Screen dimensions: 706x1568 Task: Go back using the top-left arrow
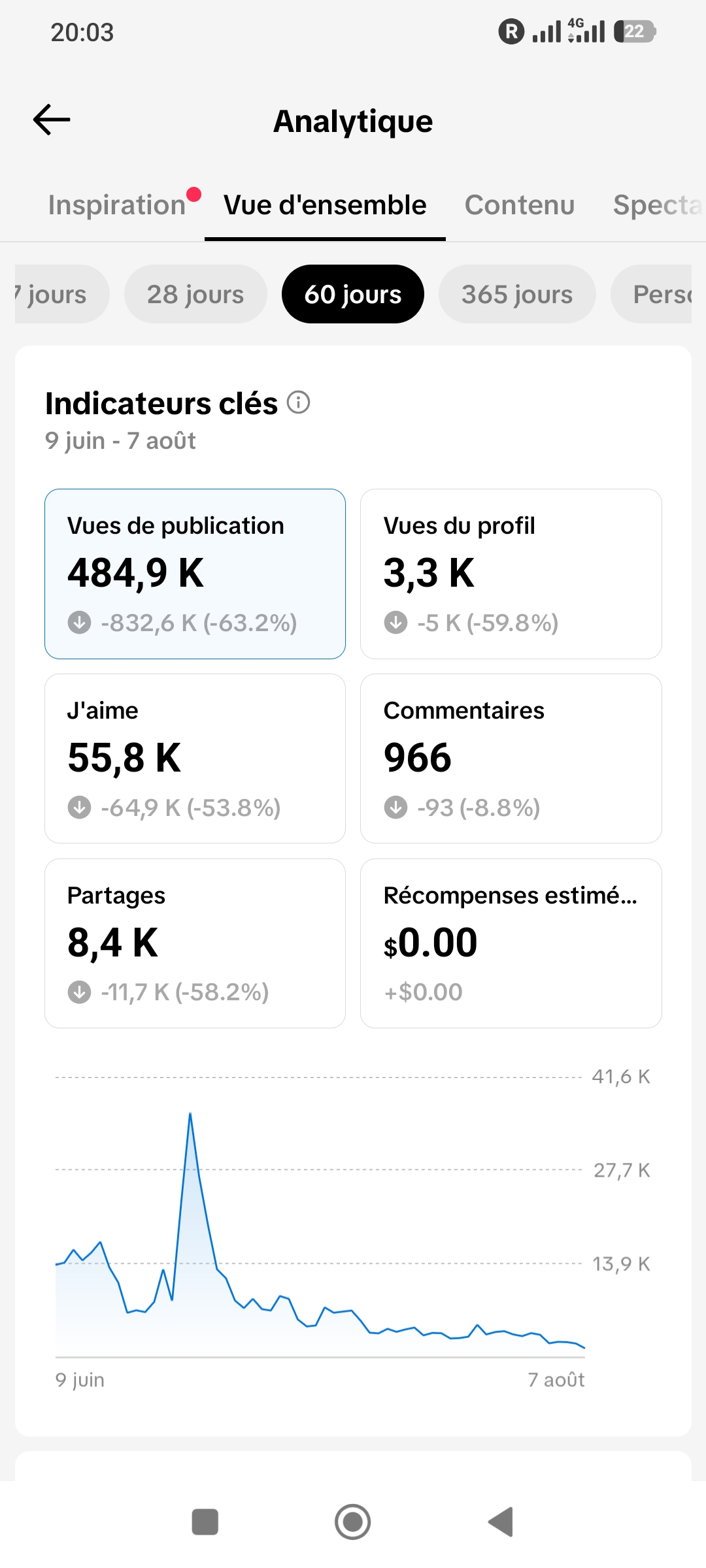point(52,120)
